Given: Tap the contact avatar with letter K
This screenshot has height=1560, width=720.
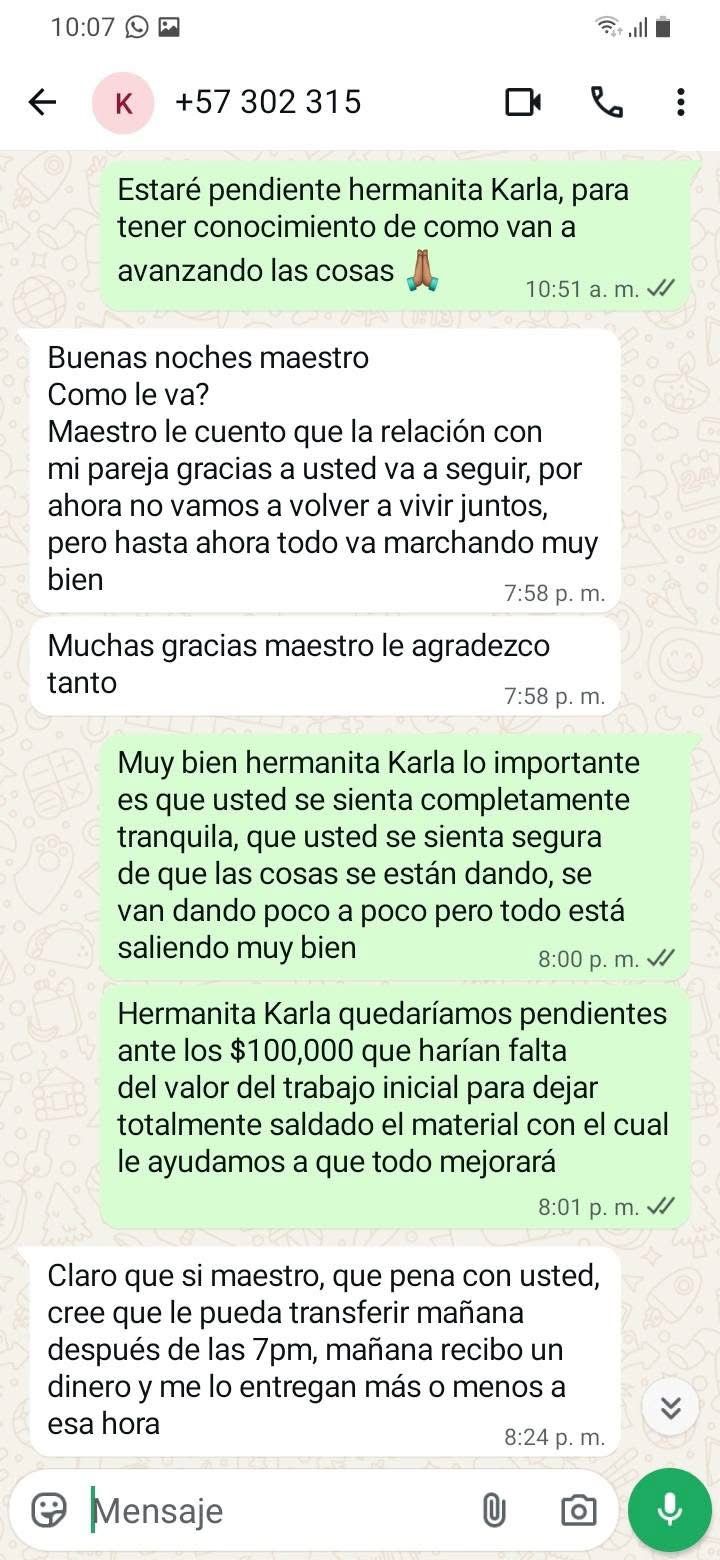Looking at the screenshot, I should 123,100.
